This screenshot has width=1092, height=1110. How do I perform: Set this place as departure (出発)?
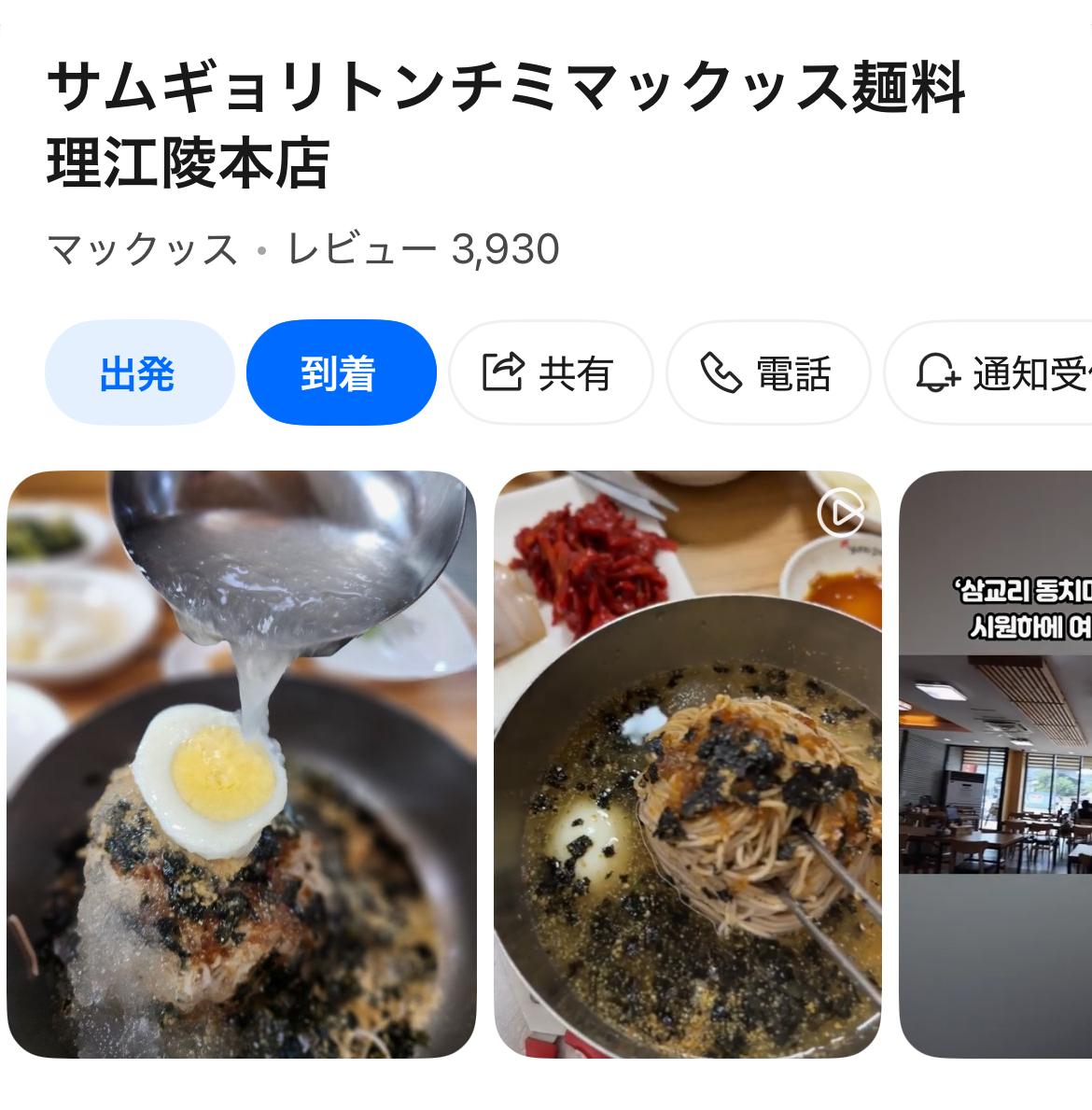[x=138, y=373]
